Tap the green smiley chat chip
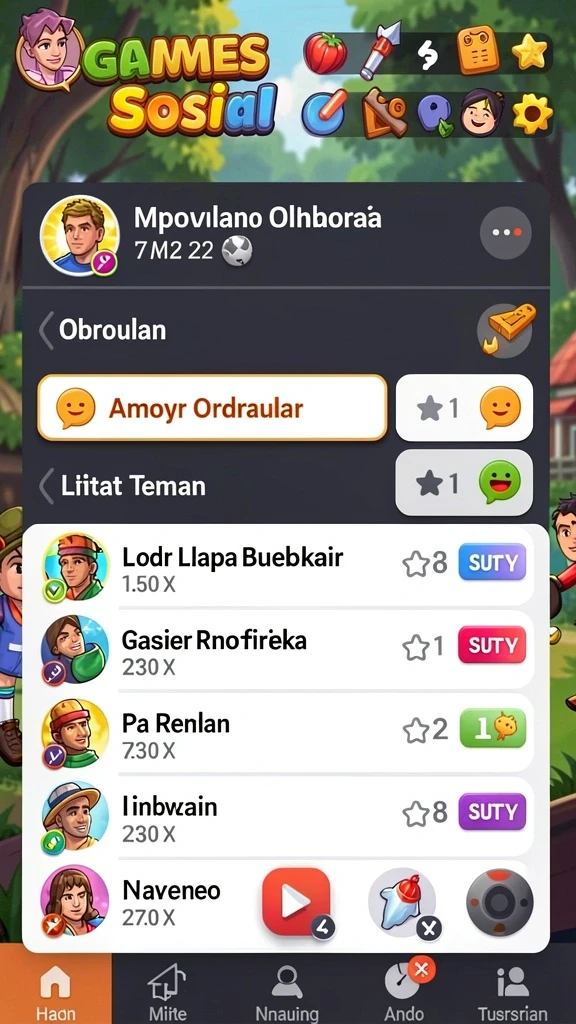This screenshot has width=576, height=1024. 464,483
